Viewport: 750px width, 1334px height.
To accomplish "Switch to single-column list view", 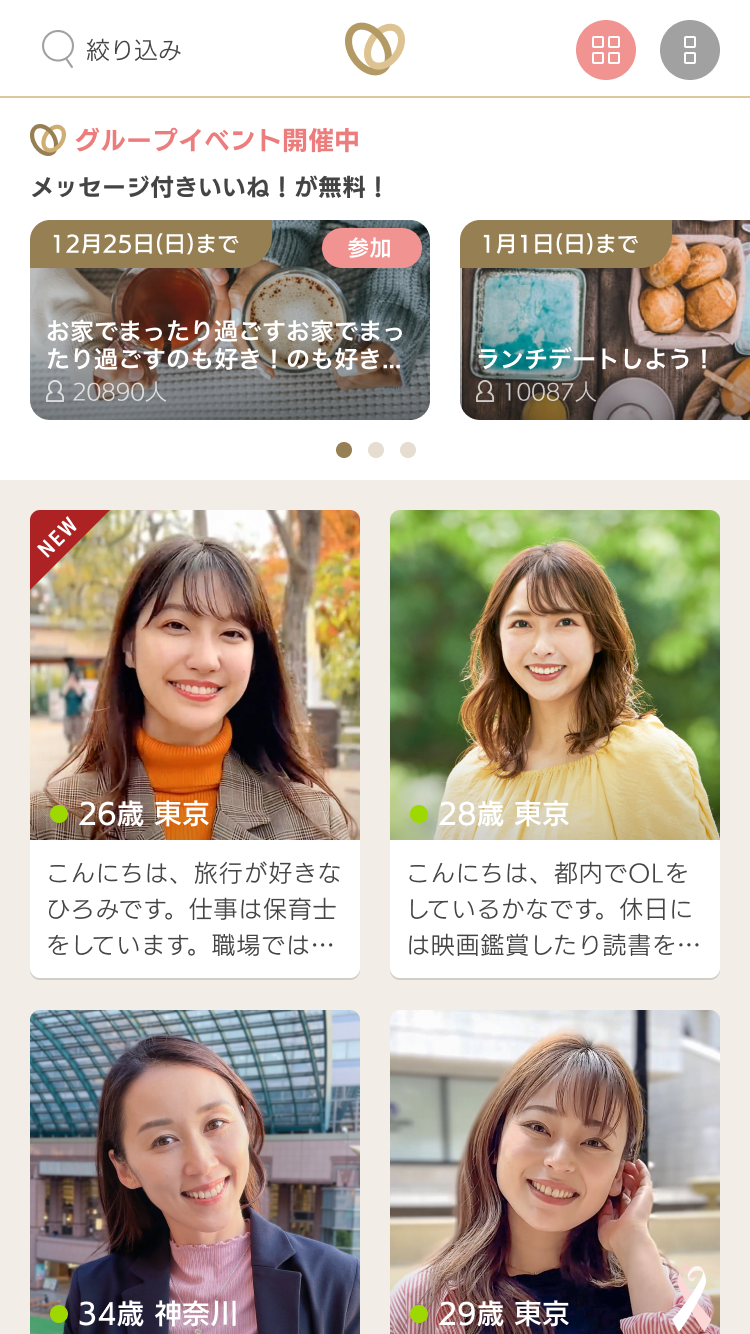I will tap(690, 50).
